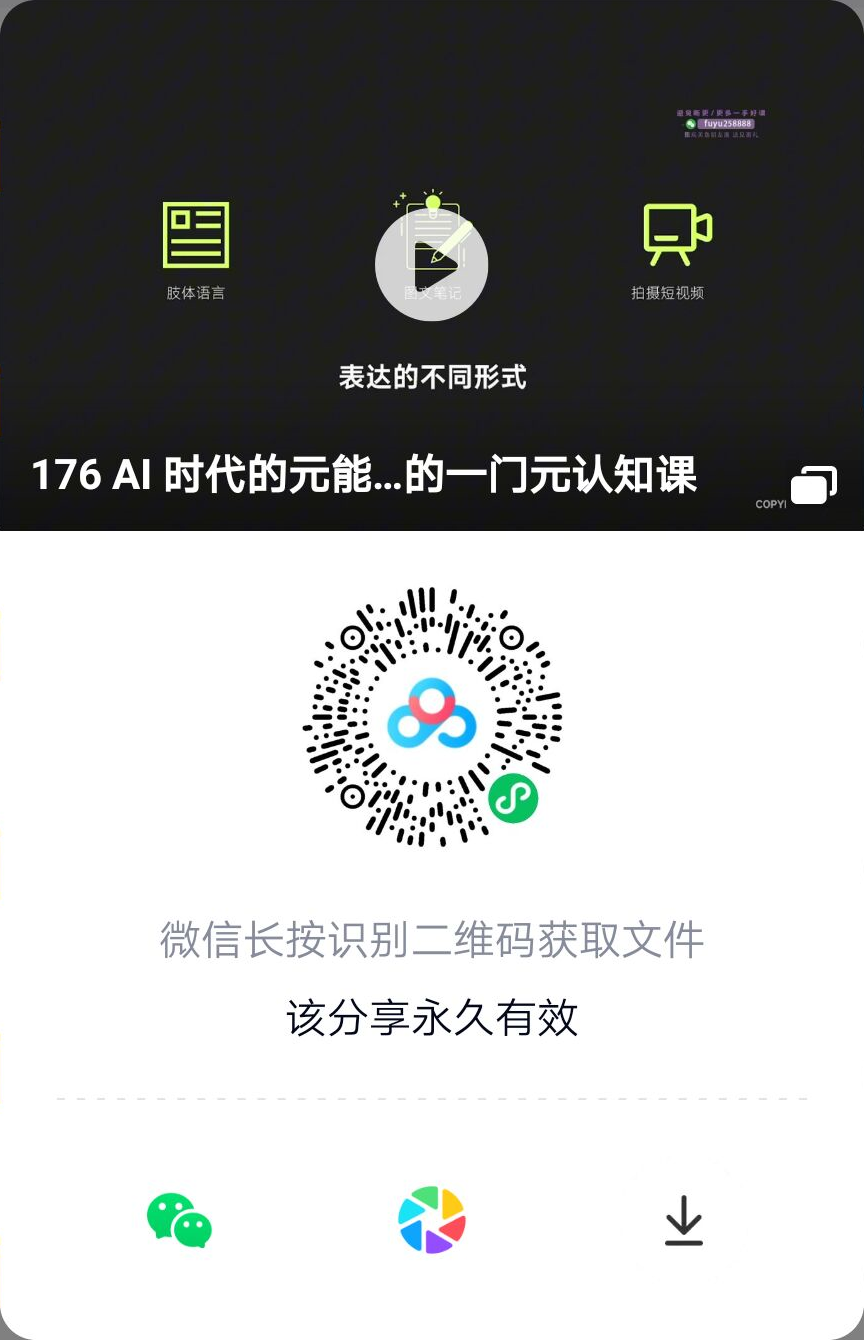Share the file card to WeChat
The height and width of the screenshot is (1340, 864).
click(179, 1220)
